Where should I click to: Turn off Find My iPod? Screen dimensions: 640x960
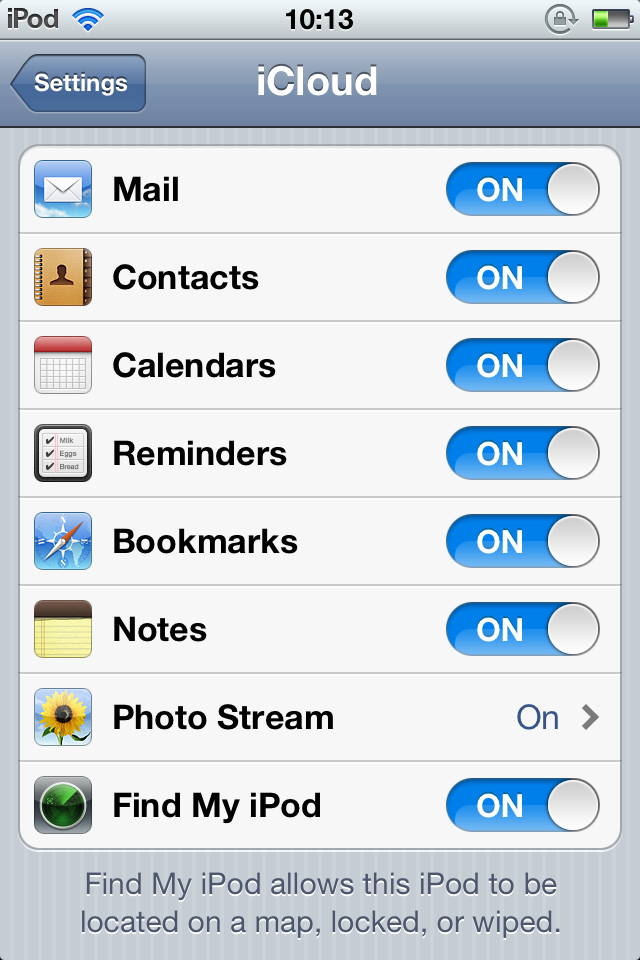[x=522, y=806]
